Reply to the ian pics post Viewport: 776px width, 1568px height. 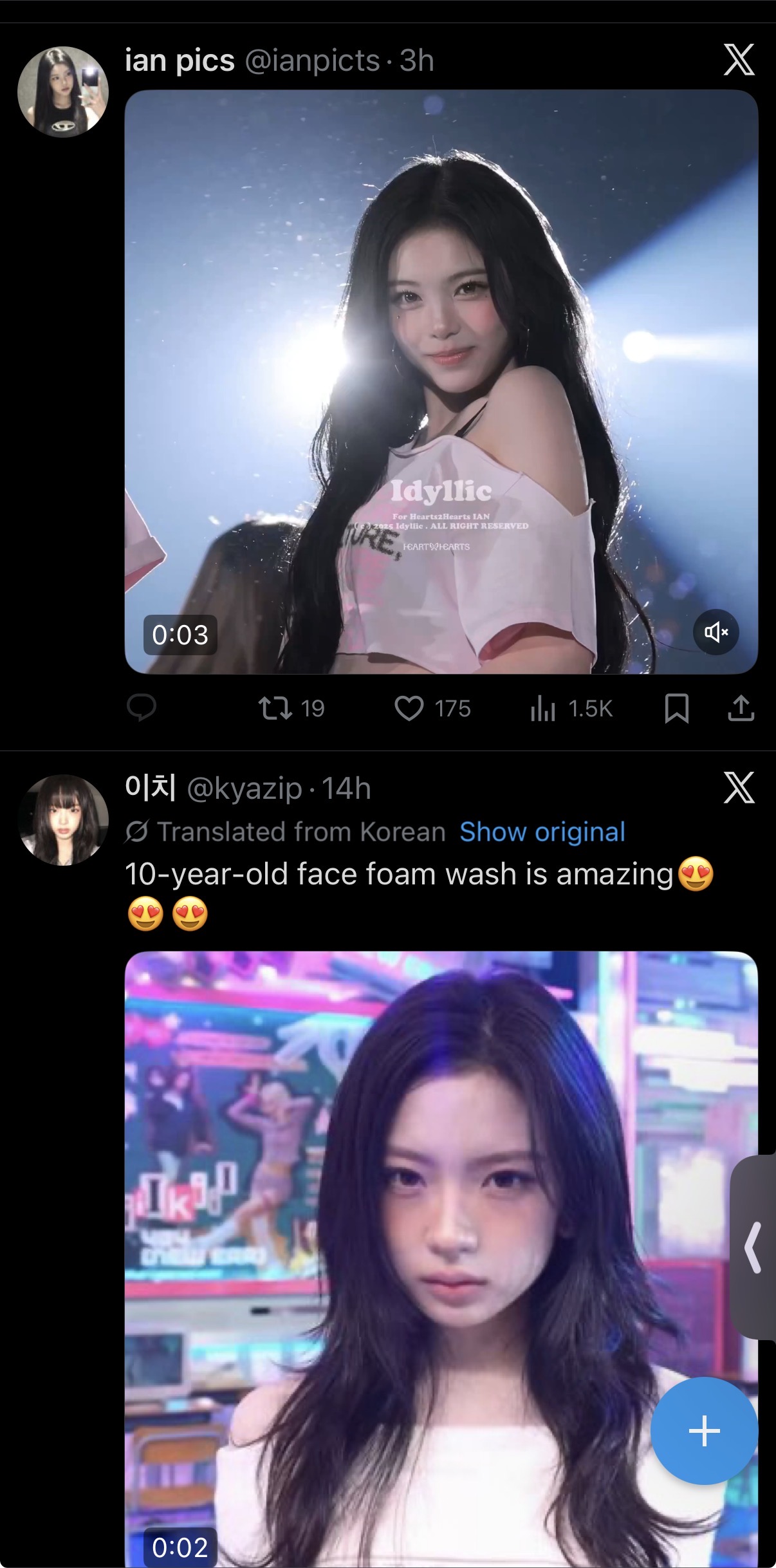pyautogui.click(x=142, y=708)
